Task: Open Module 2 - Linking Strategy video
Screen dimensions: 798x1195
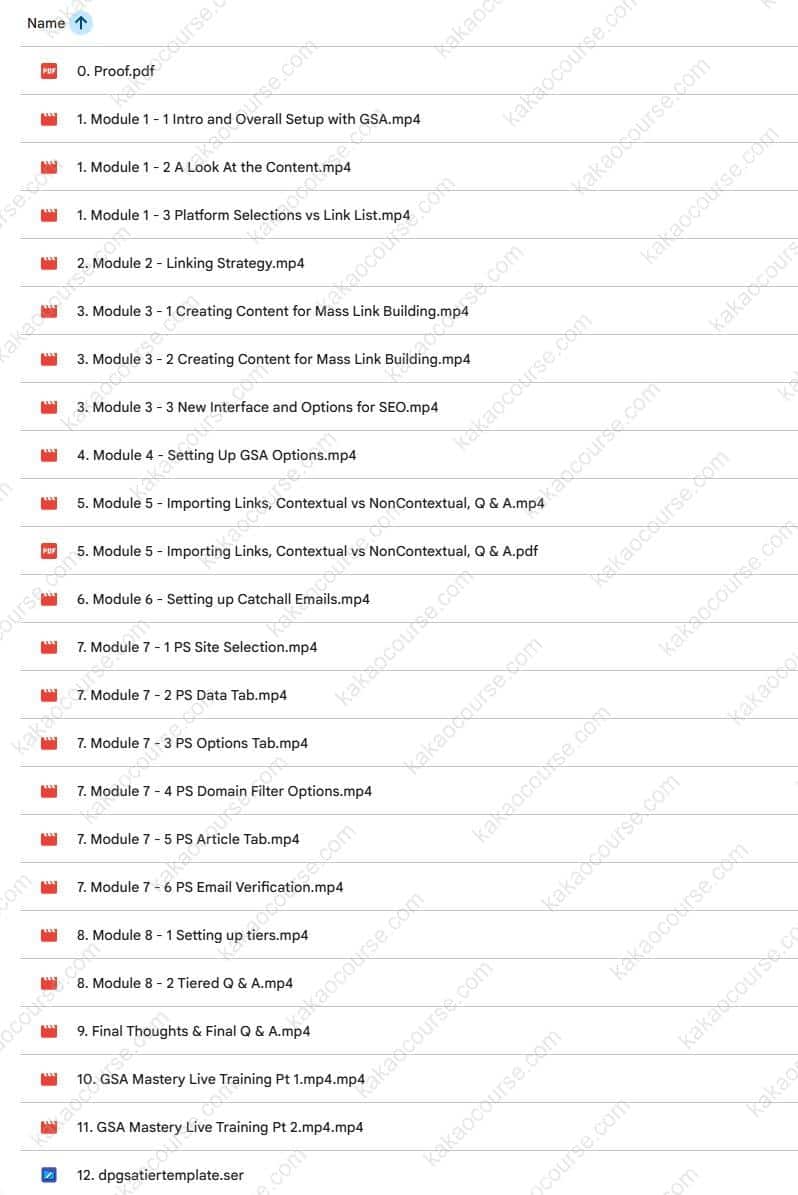Action: tap(190, 263)
